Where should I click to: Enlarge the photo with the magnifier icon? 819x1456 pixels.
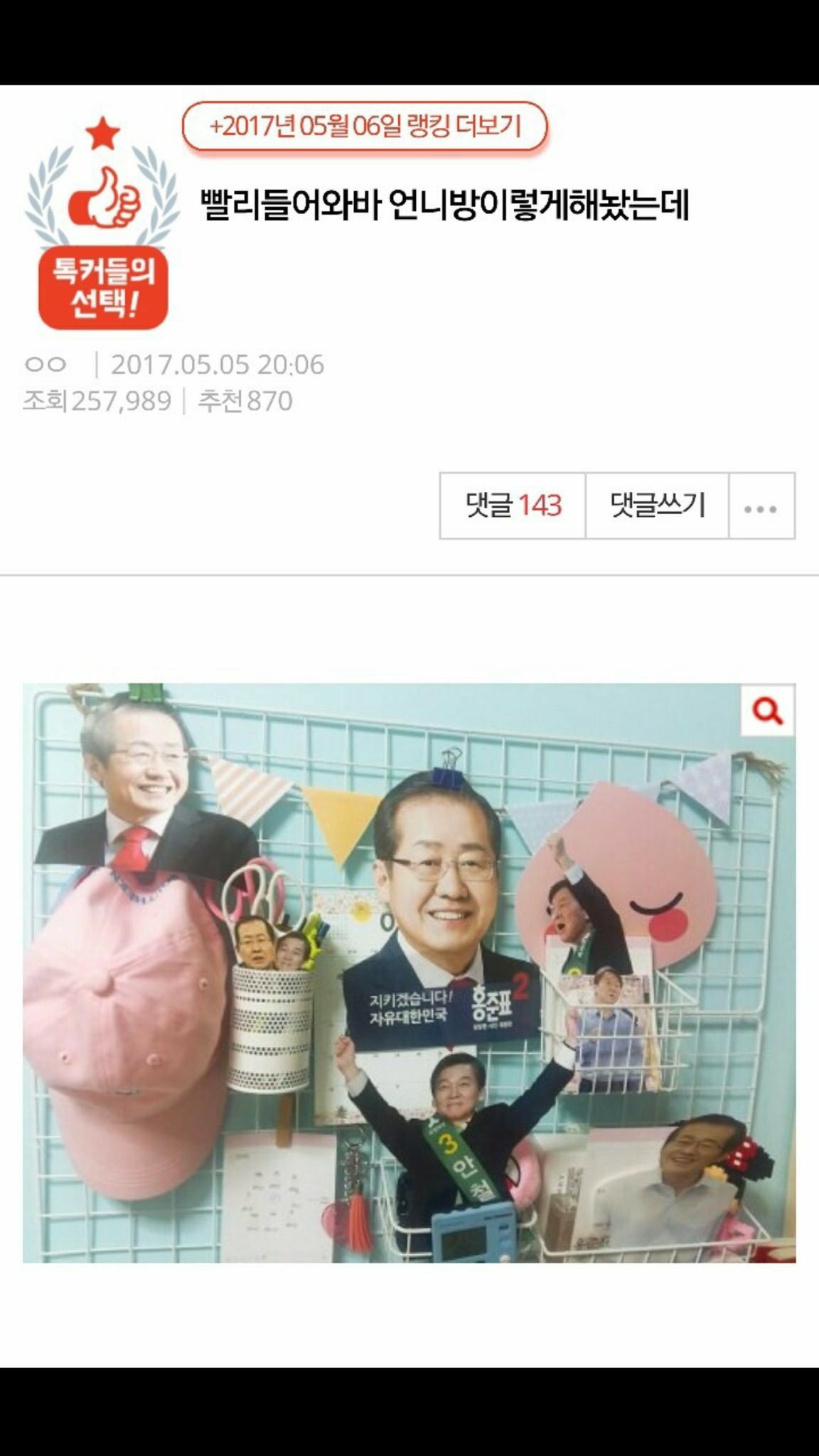click(768, 710)
